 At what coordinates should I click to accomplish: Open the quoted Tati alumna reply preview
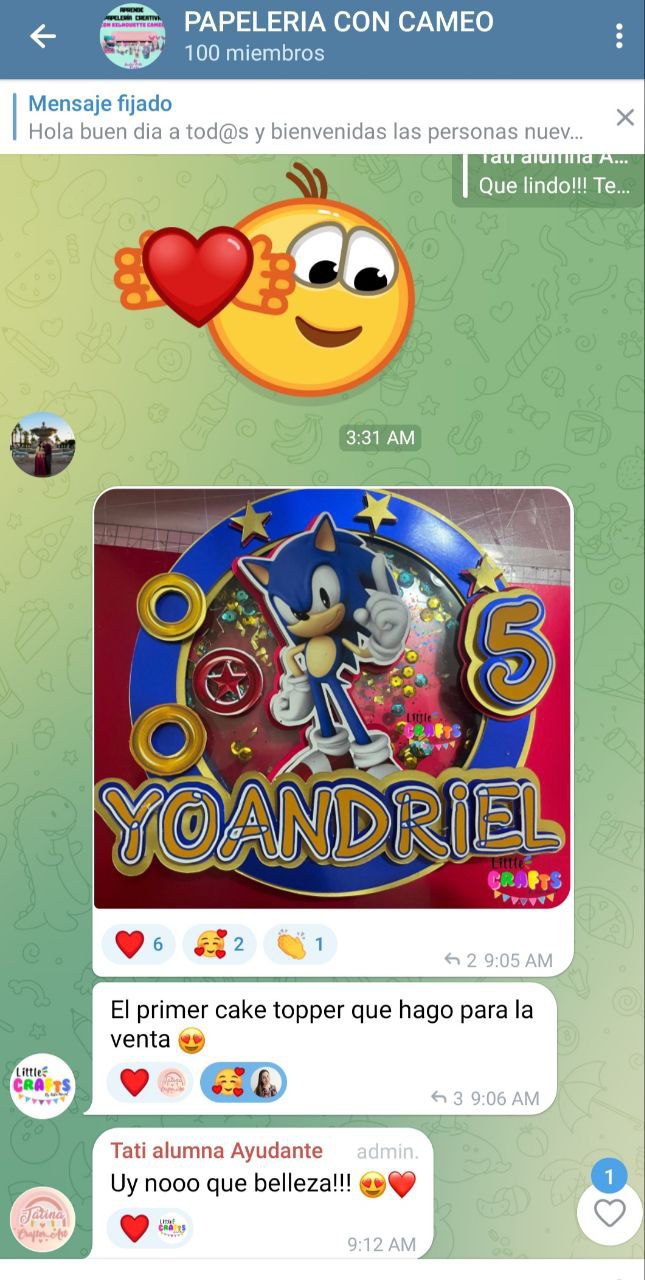tap(546, 175)
